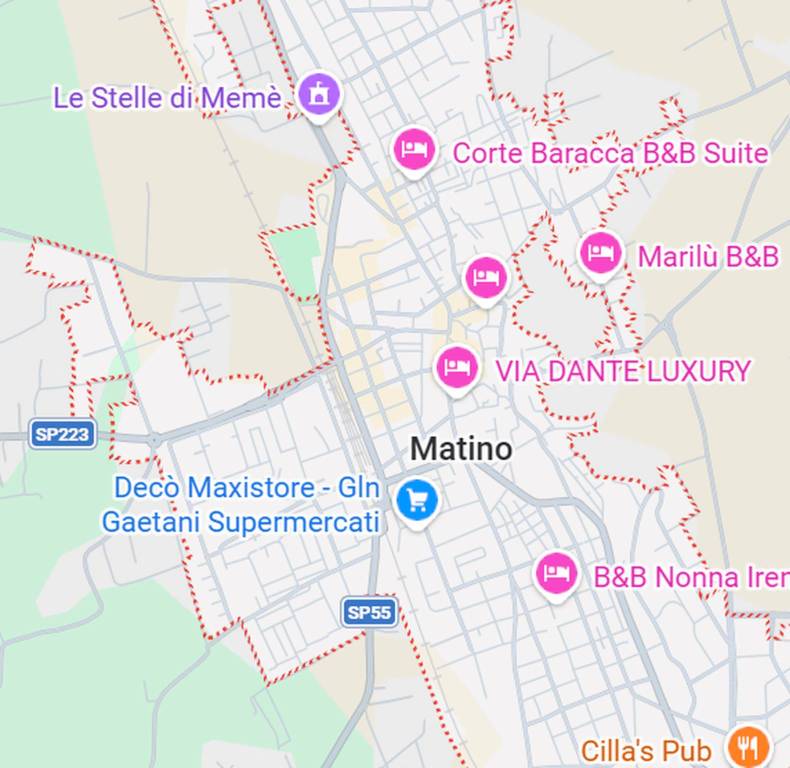Tap the Cilla's Pub restaurant pin

tap(747, 746)
